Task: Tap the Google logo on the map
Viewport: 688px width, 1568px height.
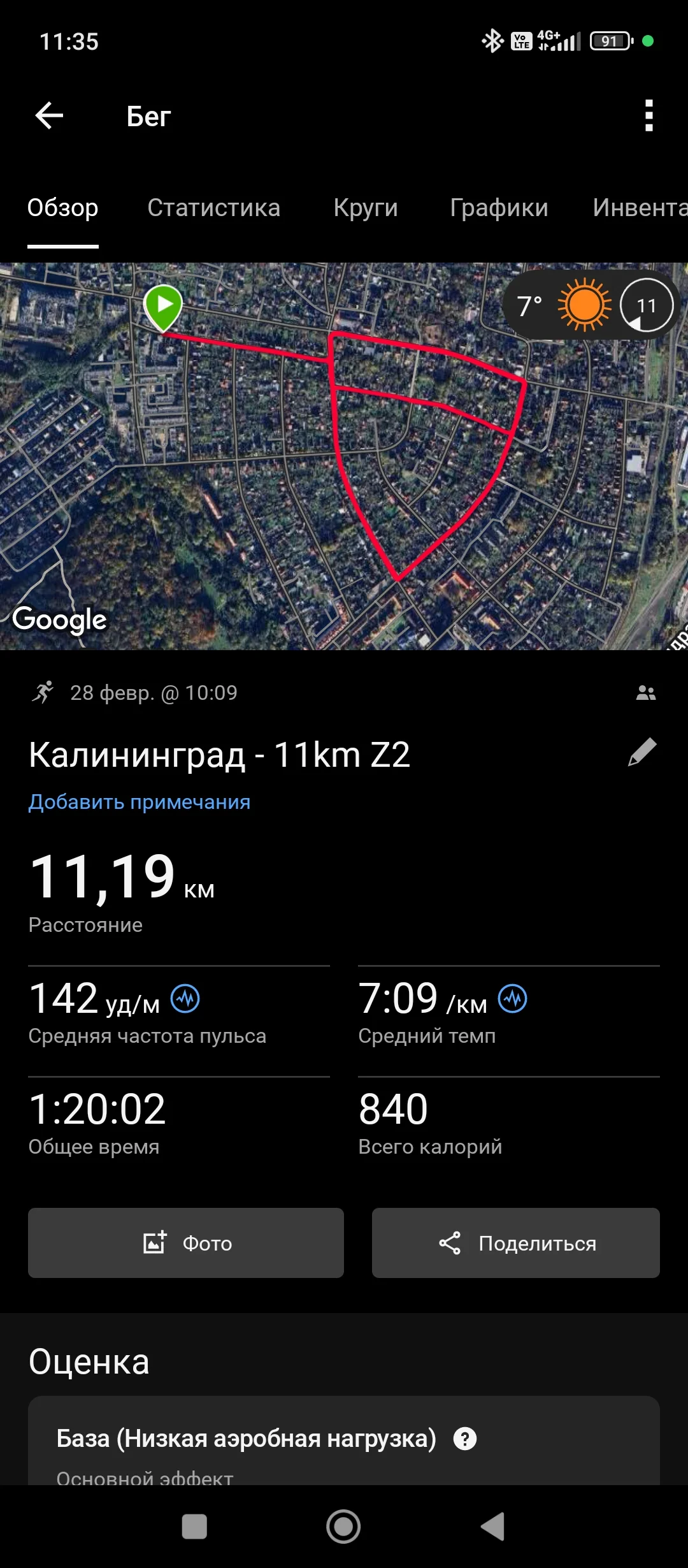Action: tap(60, 618)
